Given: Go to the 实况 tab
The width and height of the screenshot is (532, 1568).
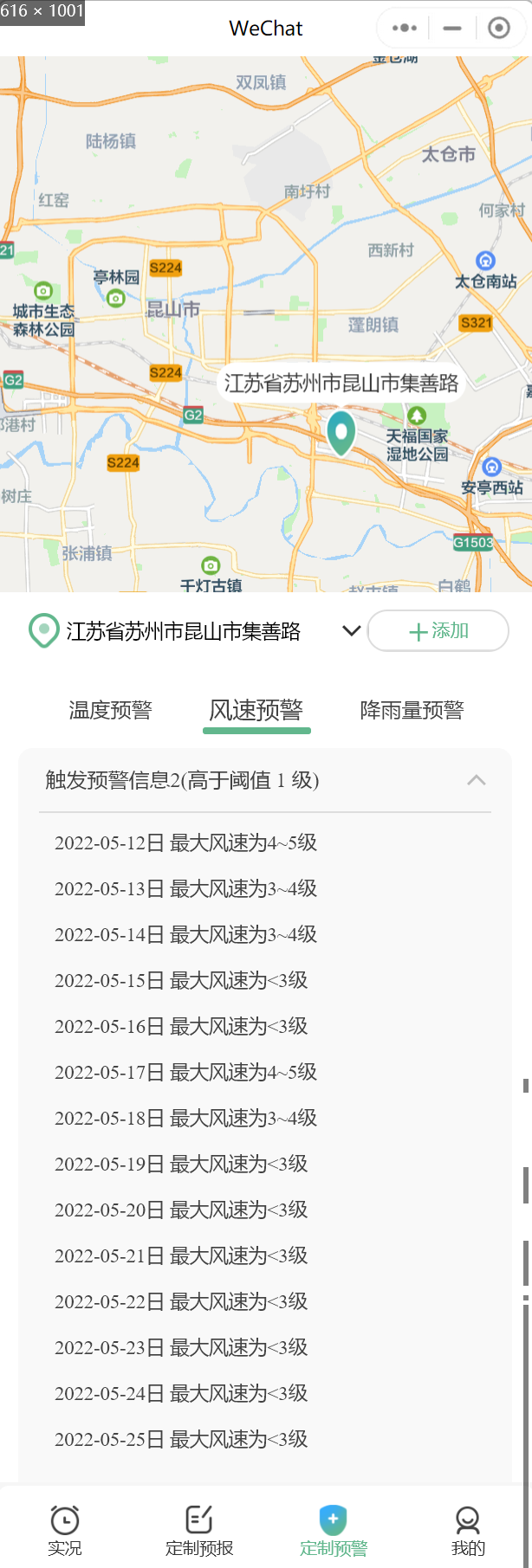Looking at the screenshot, I should pyautogui.click(x=65, y=1530).
